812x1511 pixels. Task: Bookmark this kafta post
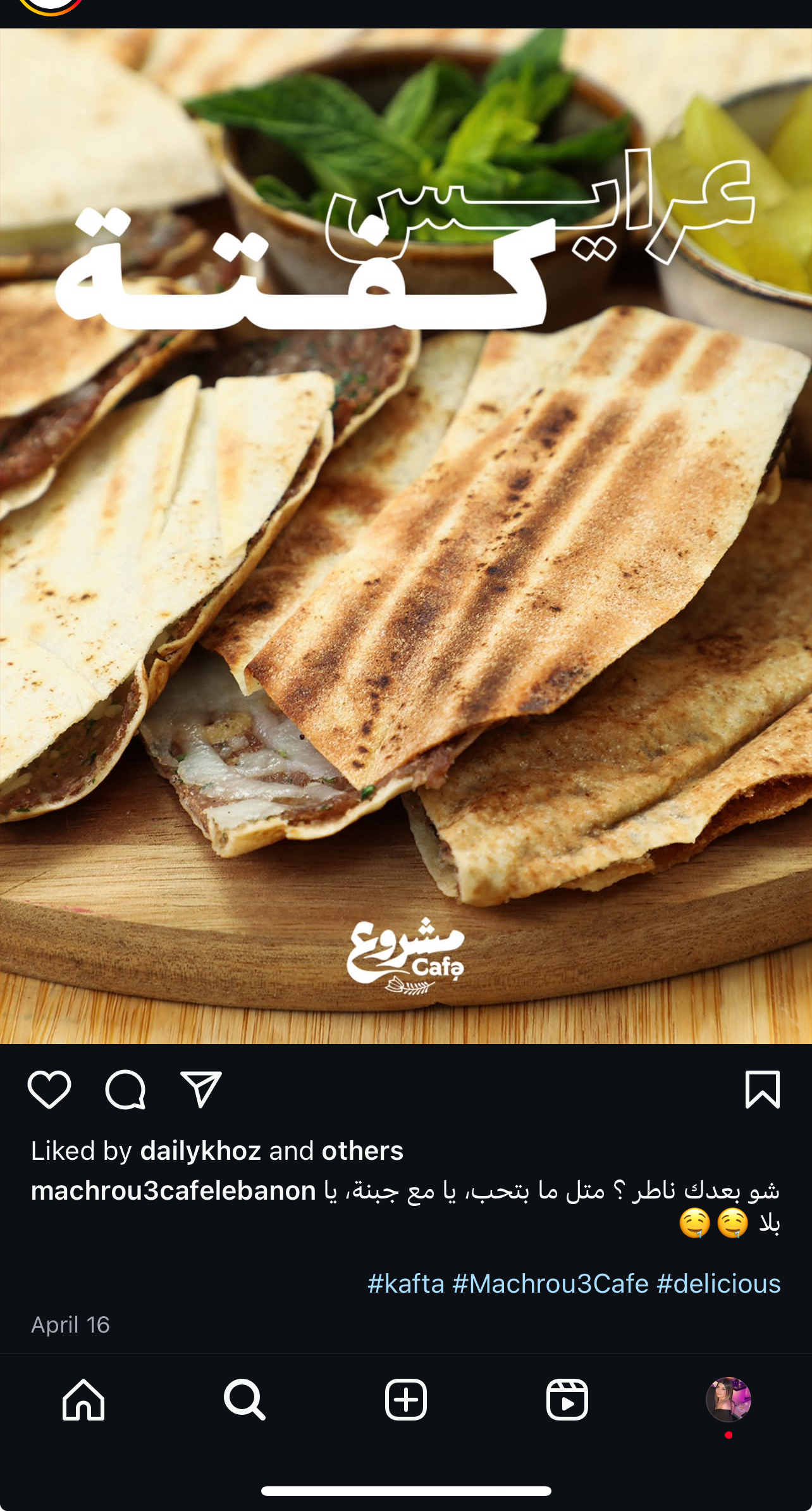763,1090
